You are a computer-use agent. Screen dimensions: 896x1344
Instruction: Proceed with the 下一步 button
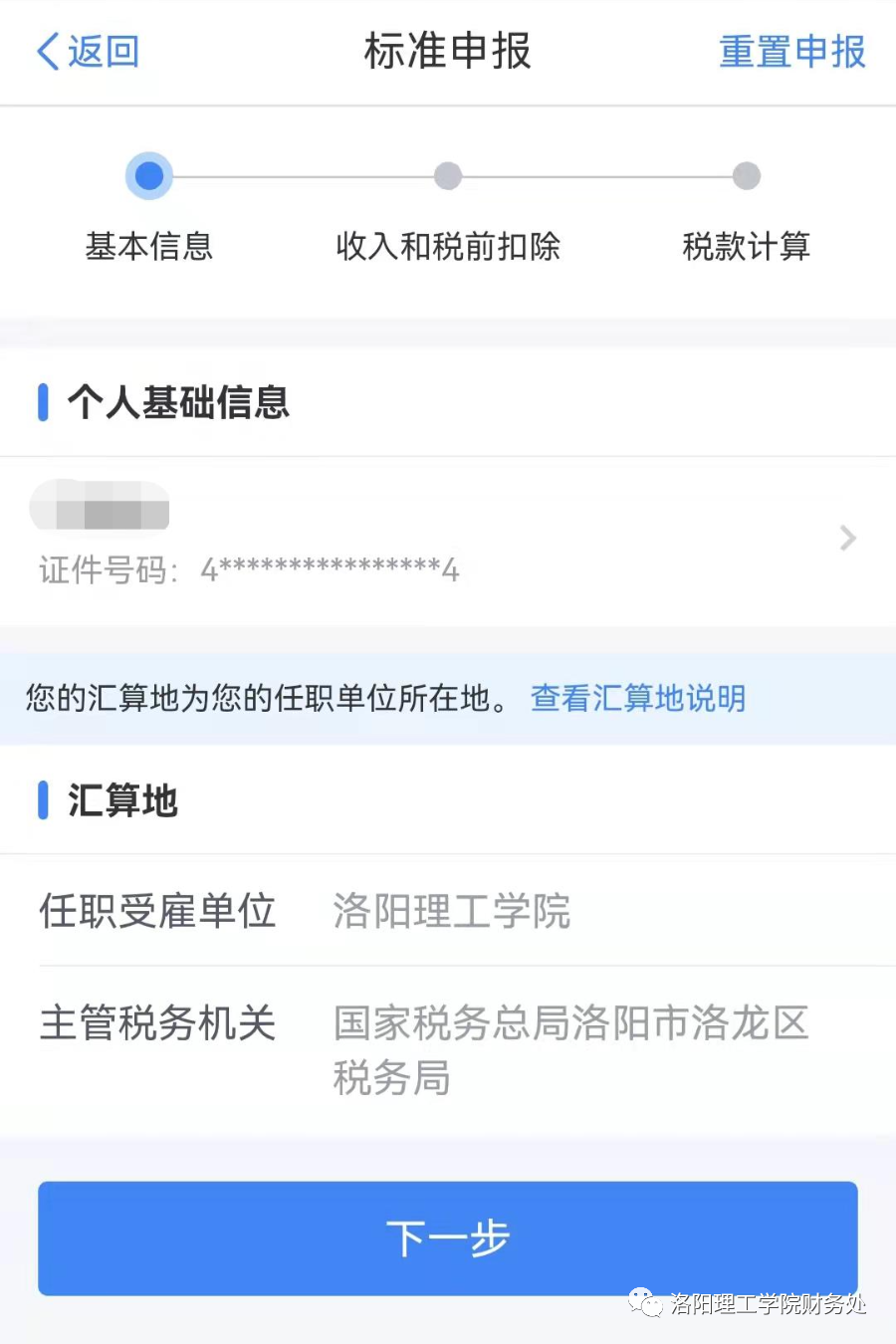(x=448, y=1237)
